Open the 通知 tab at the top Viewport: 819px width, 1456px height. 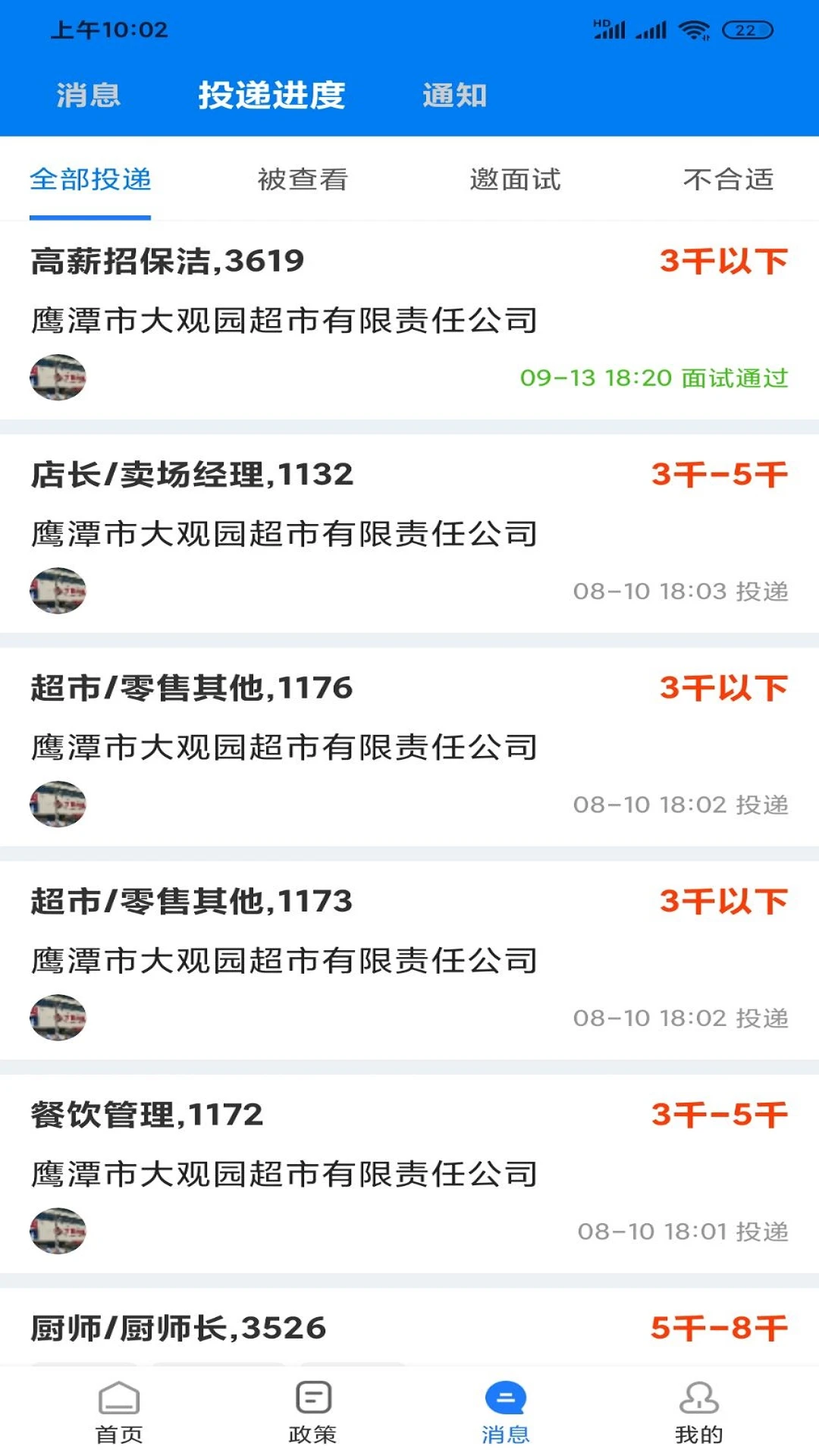point(456,96)
